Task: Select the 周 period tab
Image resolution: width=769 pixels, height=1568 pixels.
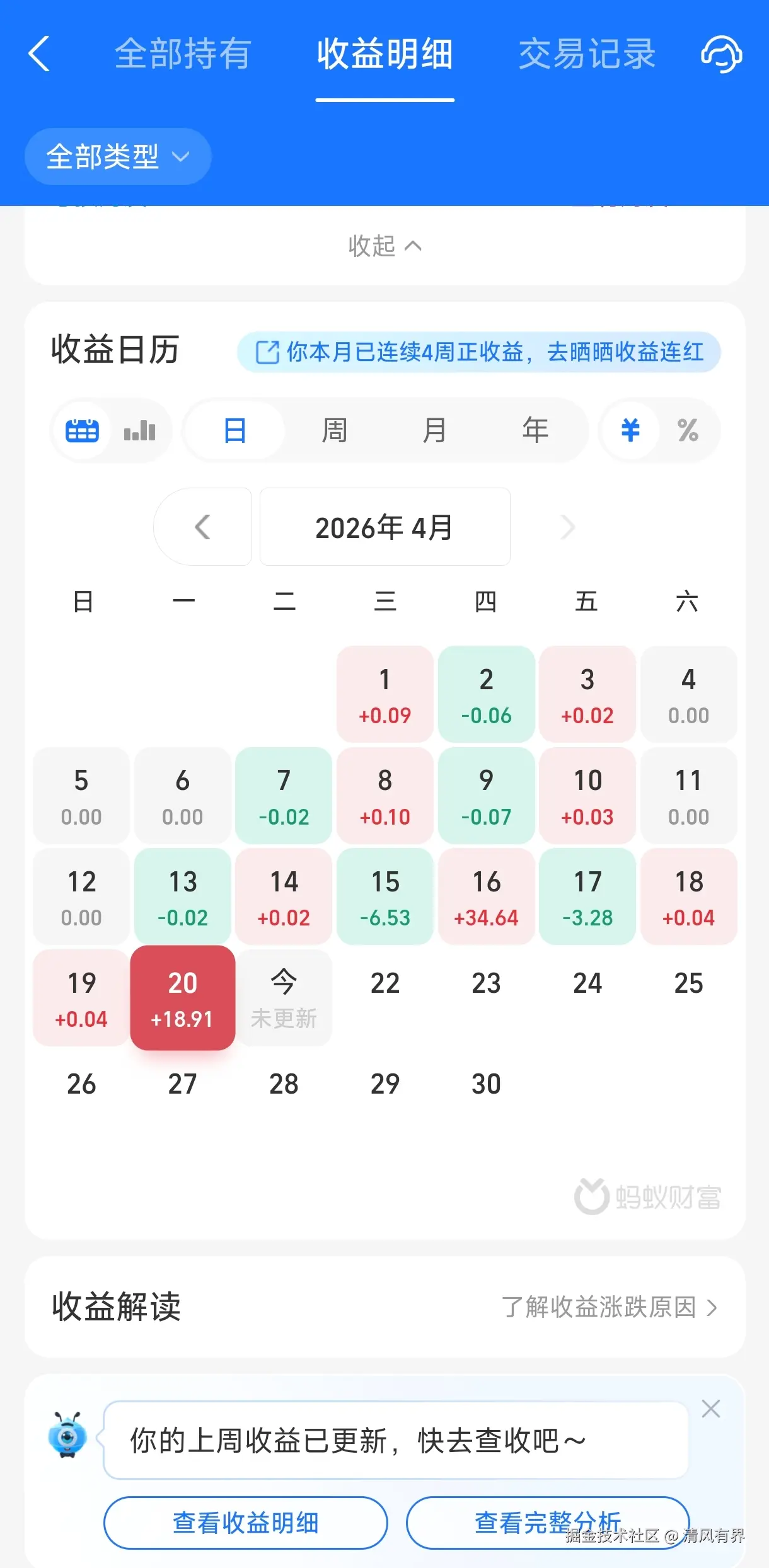Action: click(x=334, y=430)
